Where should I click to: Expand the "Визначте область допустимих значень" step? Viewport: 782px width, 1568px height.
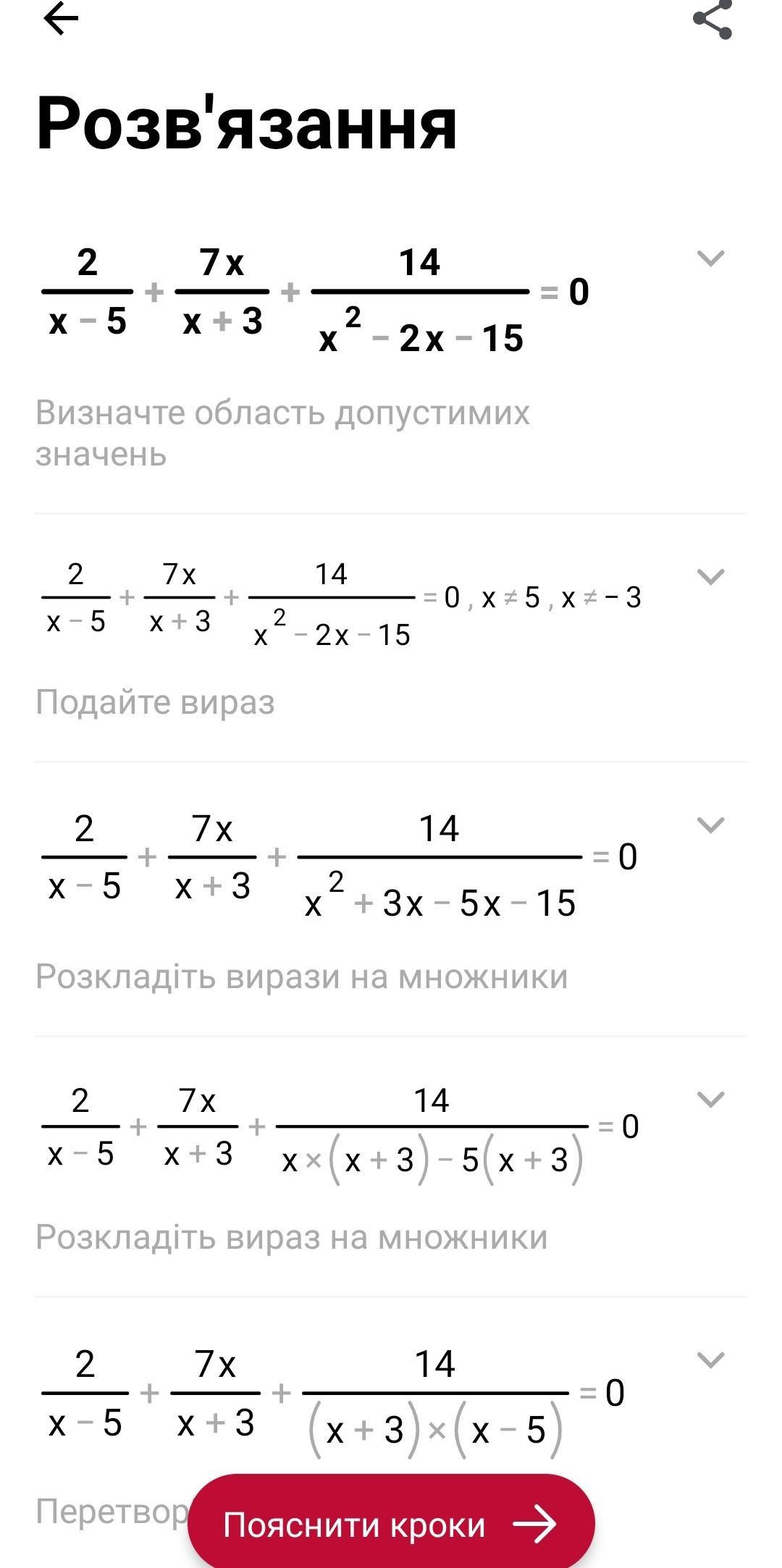pyautogui.click(x=710, y=258)
